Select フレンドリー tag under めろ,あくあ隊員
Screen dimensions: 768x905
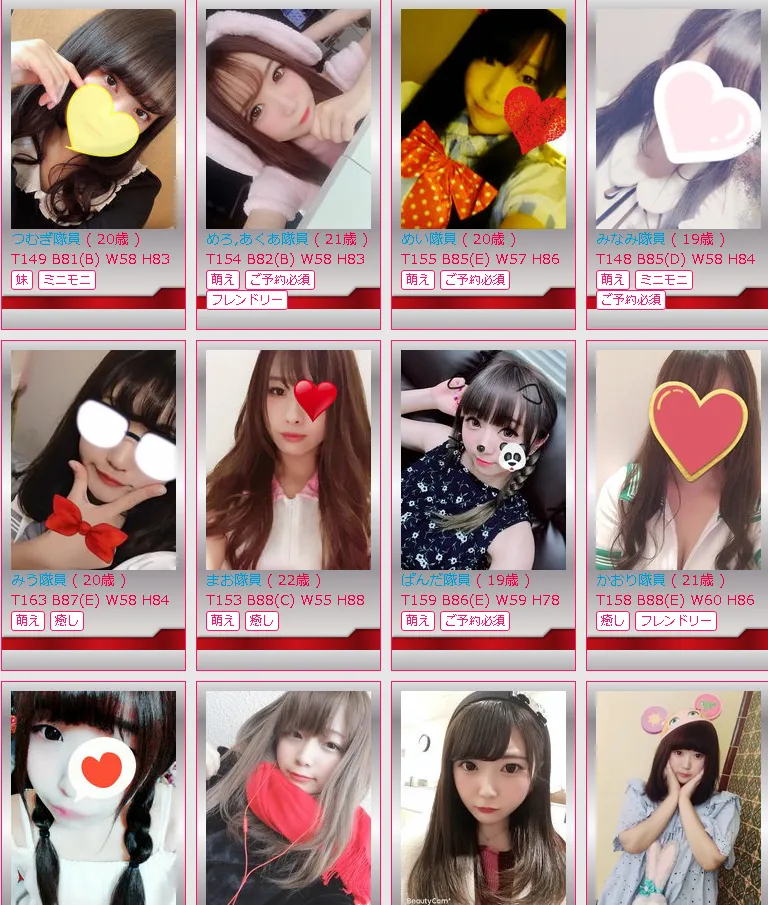(x=247, y=300)
